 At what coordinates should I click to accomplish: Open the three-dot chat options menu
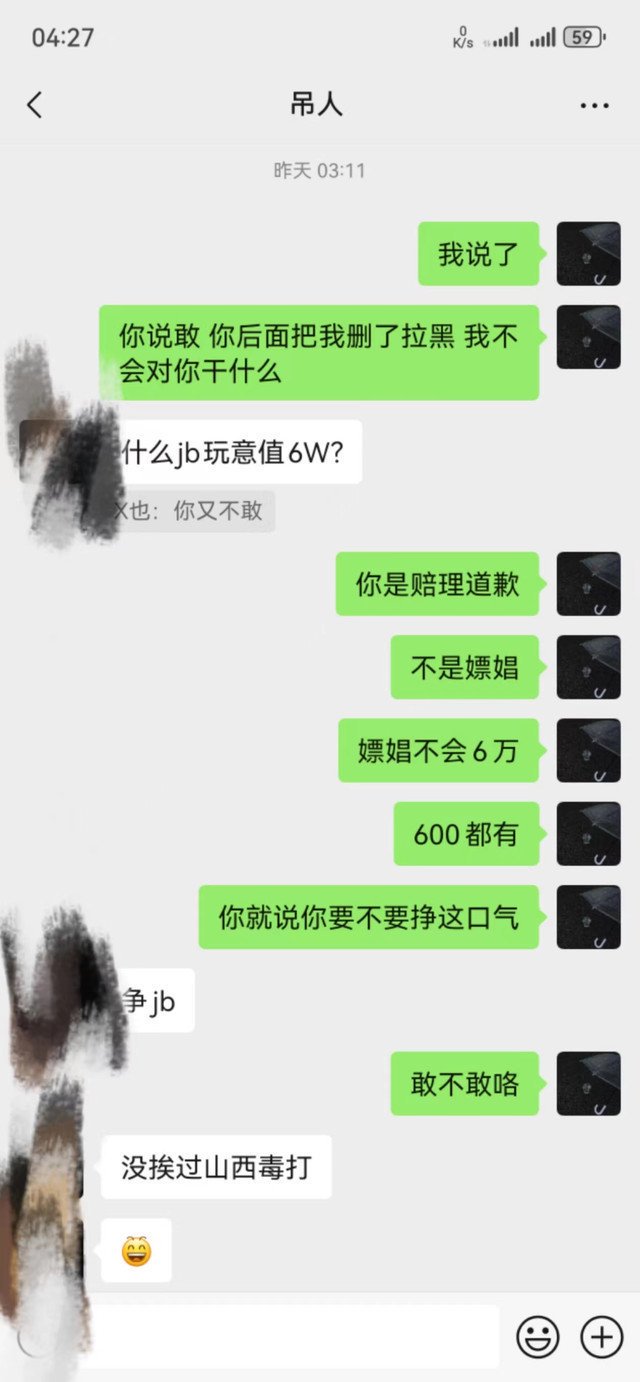coord(594,106)
